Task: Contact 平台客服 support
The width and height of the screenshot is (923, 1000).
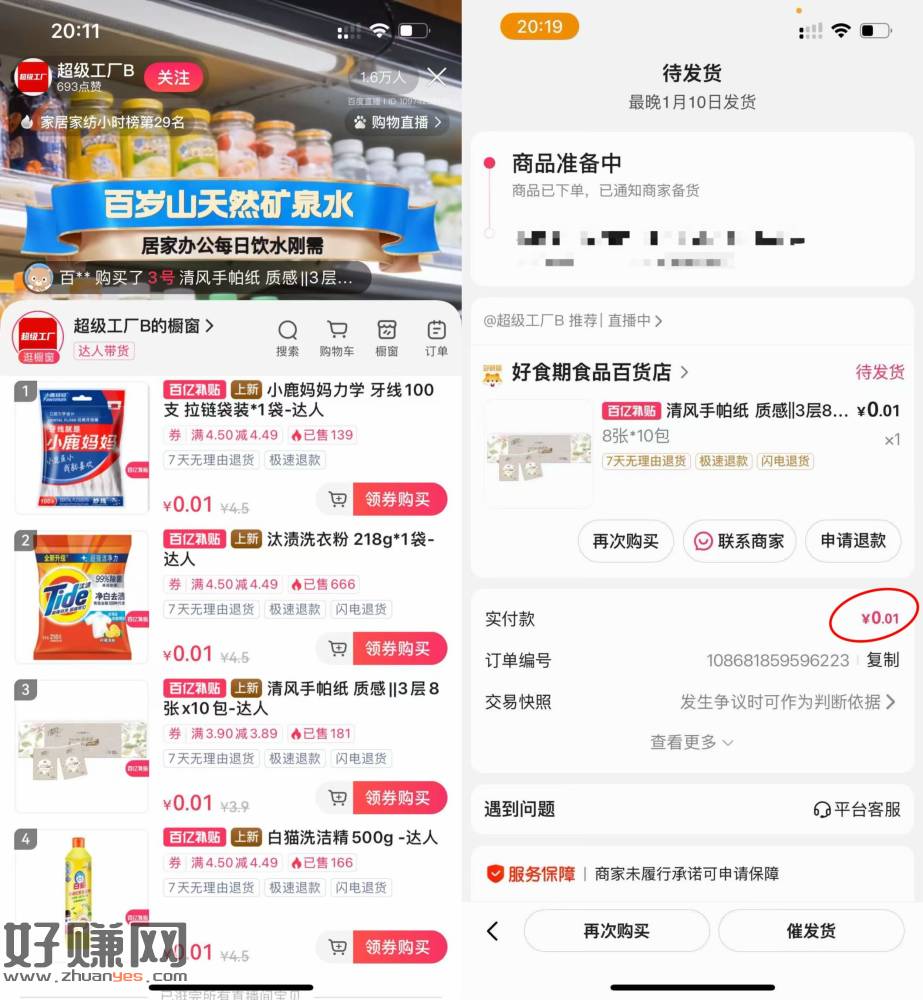Action: point(857,809)
